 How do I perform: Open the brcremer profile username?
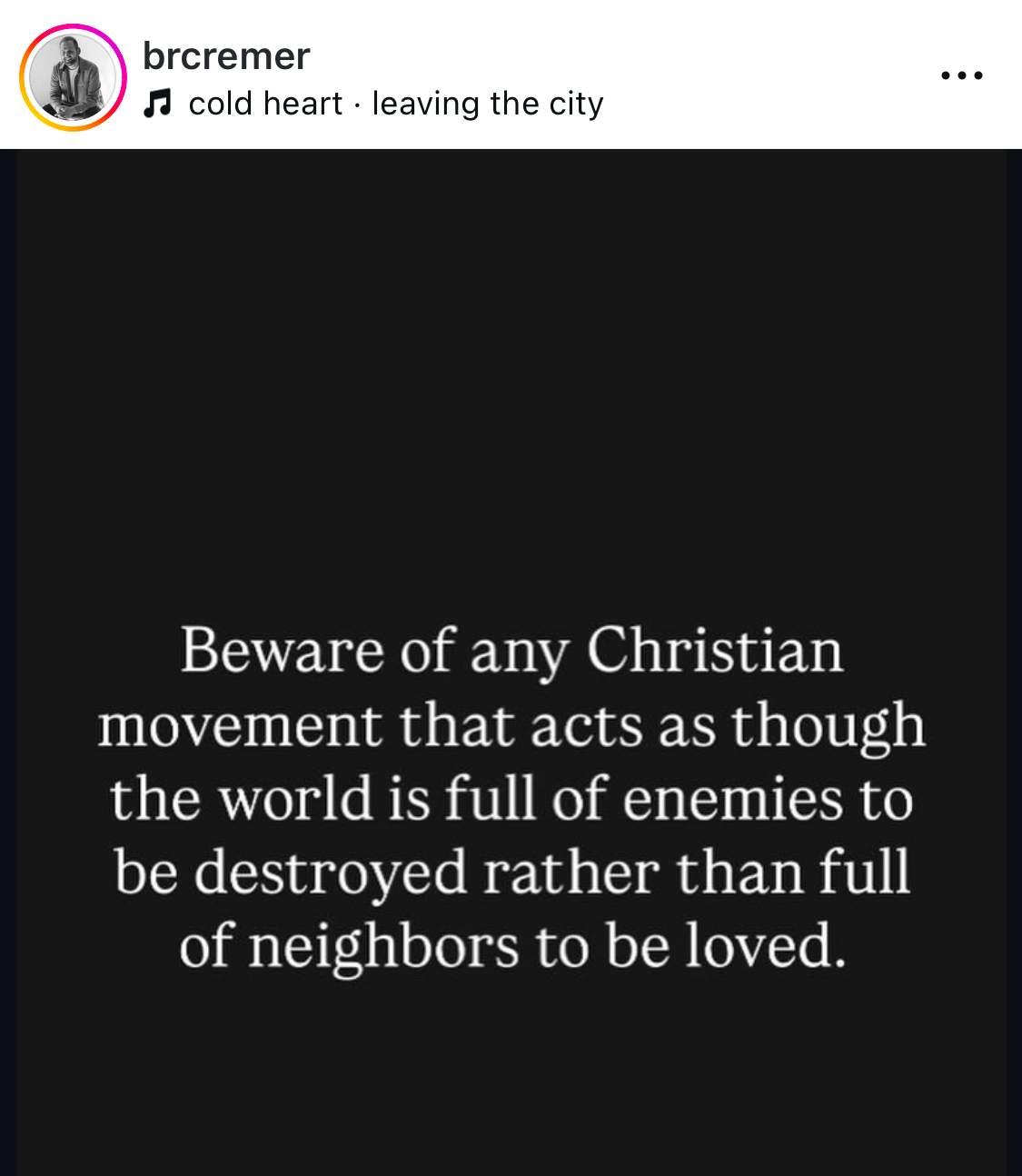(x=226, y=56)
